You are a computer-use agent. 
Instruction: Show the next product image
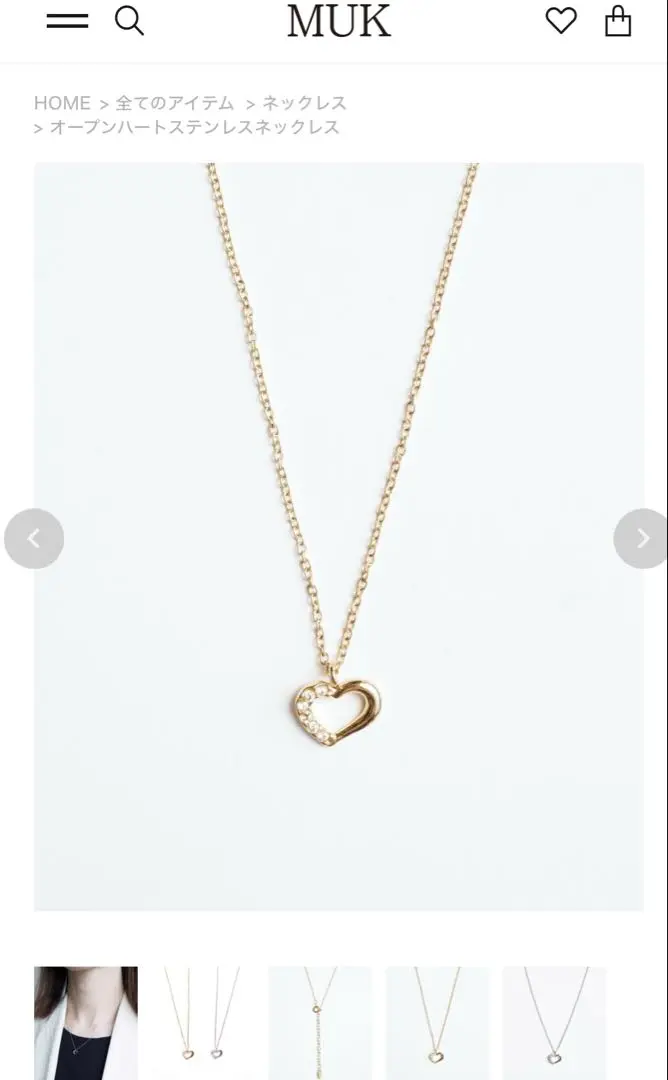click(x=641, y=539)
